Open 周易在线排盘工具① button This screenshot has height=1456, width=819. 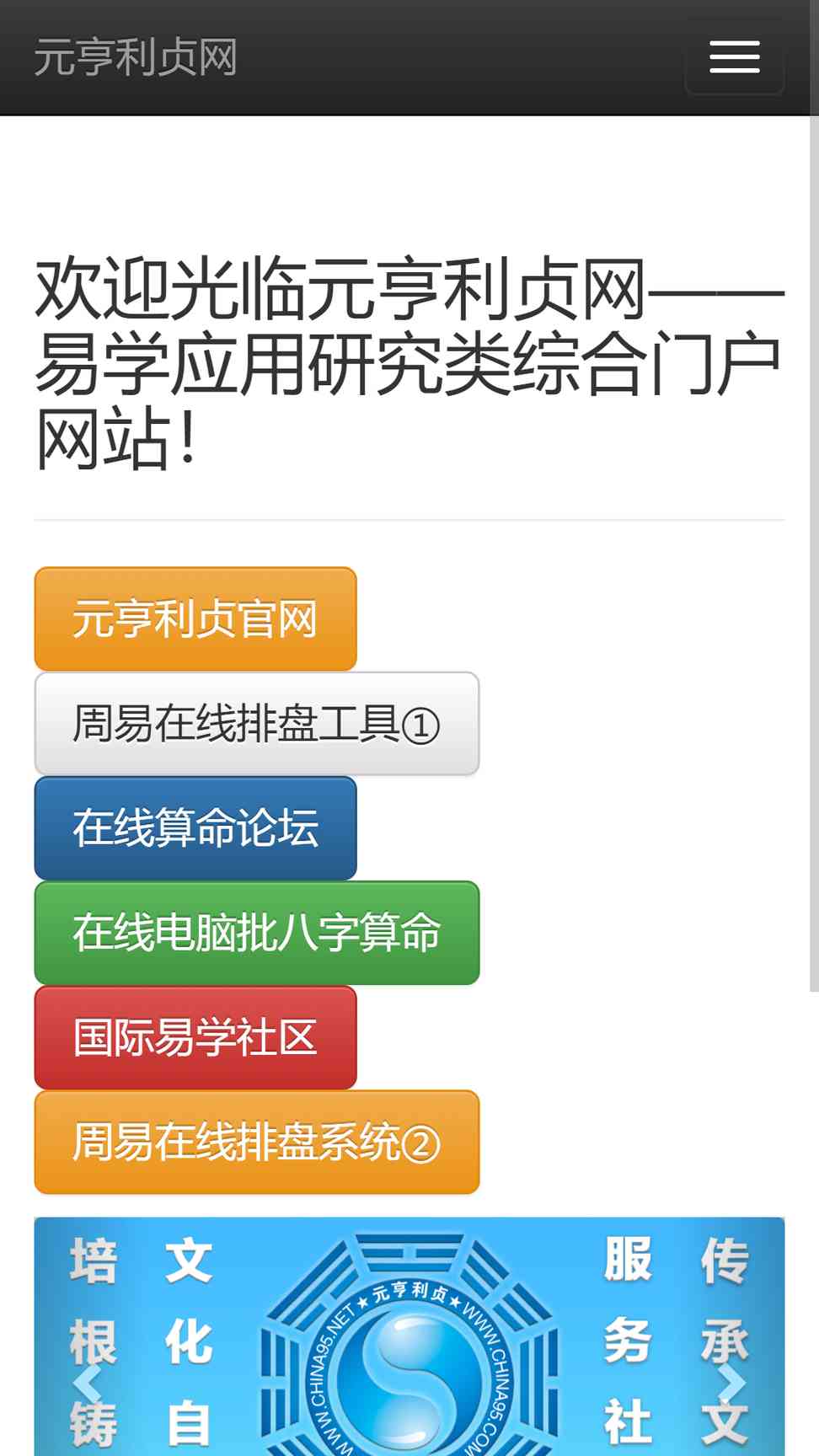[x=257, y=724]
